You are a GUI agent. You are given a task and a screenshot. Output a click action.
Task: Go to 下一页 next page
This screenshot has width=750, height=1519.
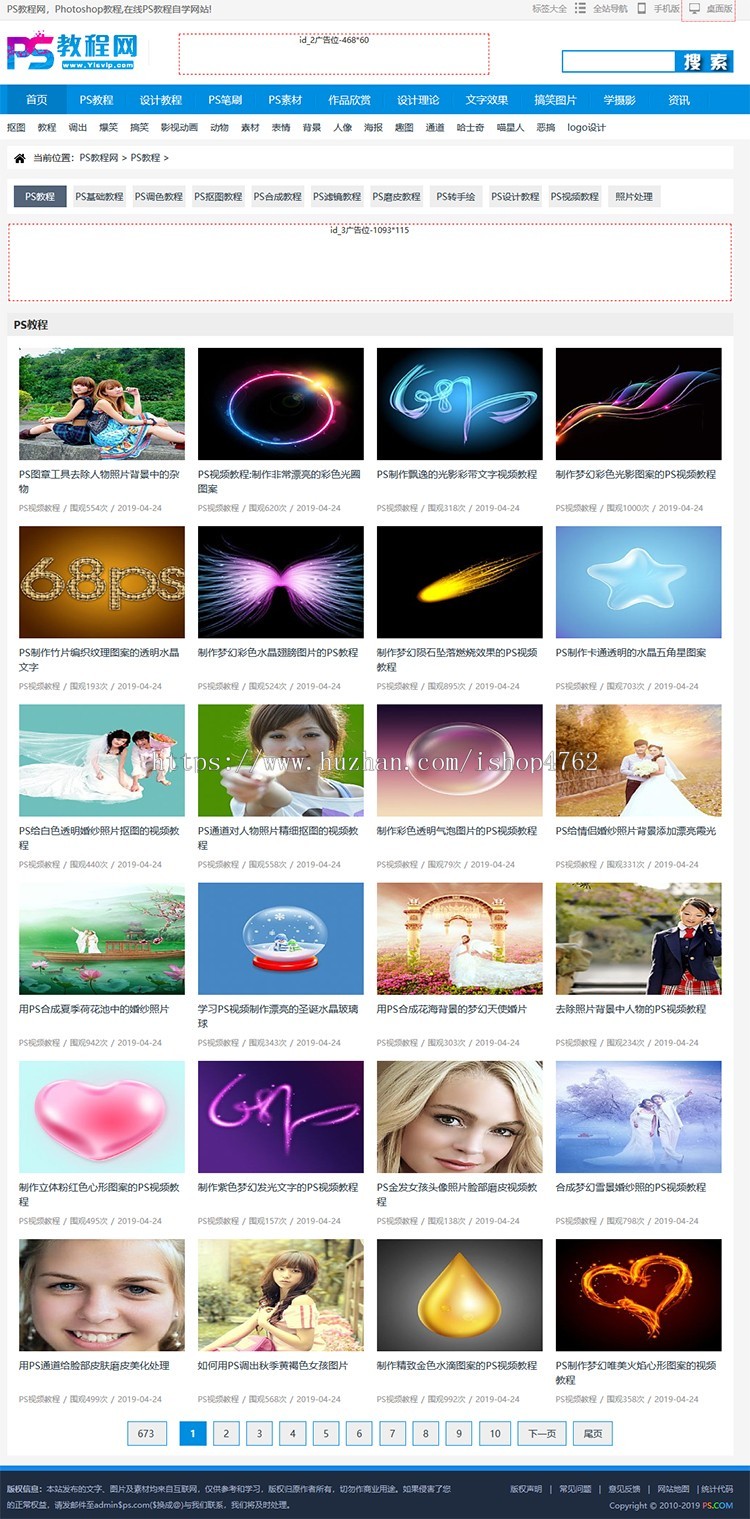pos(542,1434)
